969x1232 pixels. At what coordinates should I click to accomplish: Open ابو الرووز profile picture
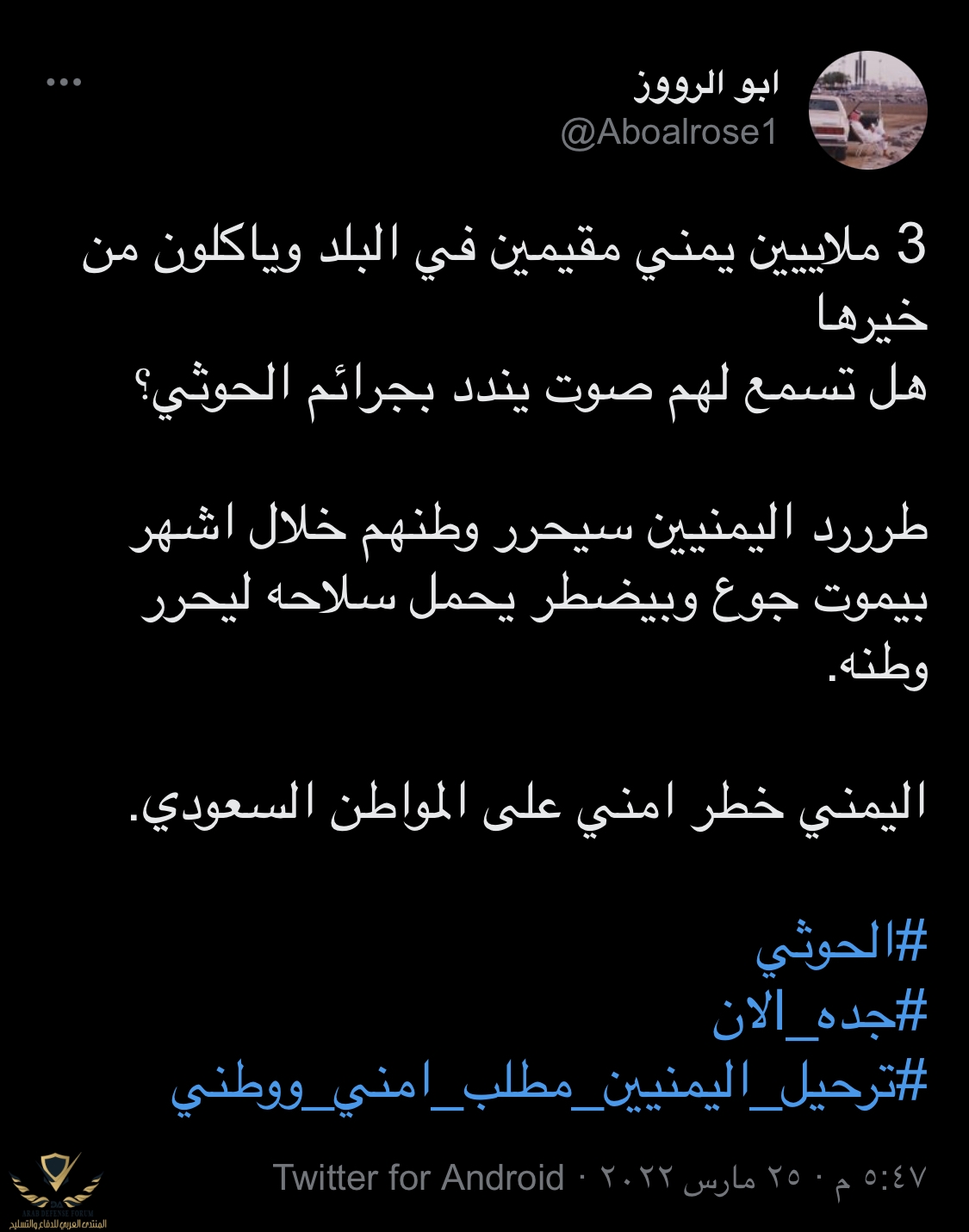[867, 110]
